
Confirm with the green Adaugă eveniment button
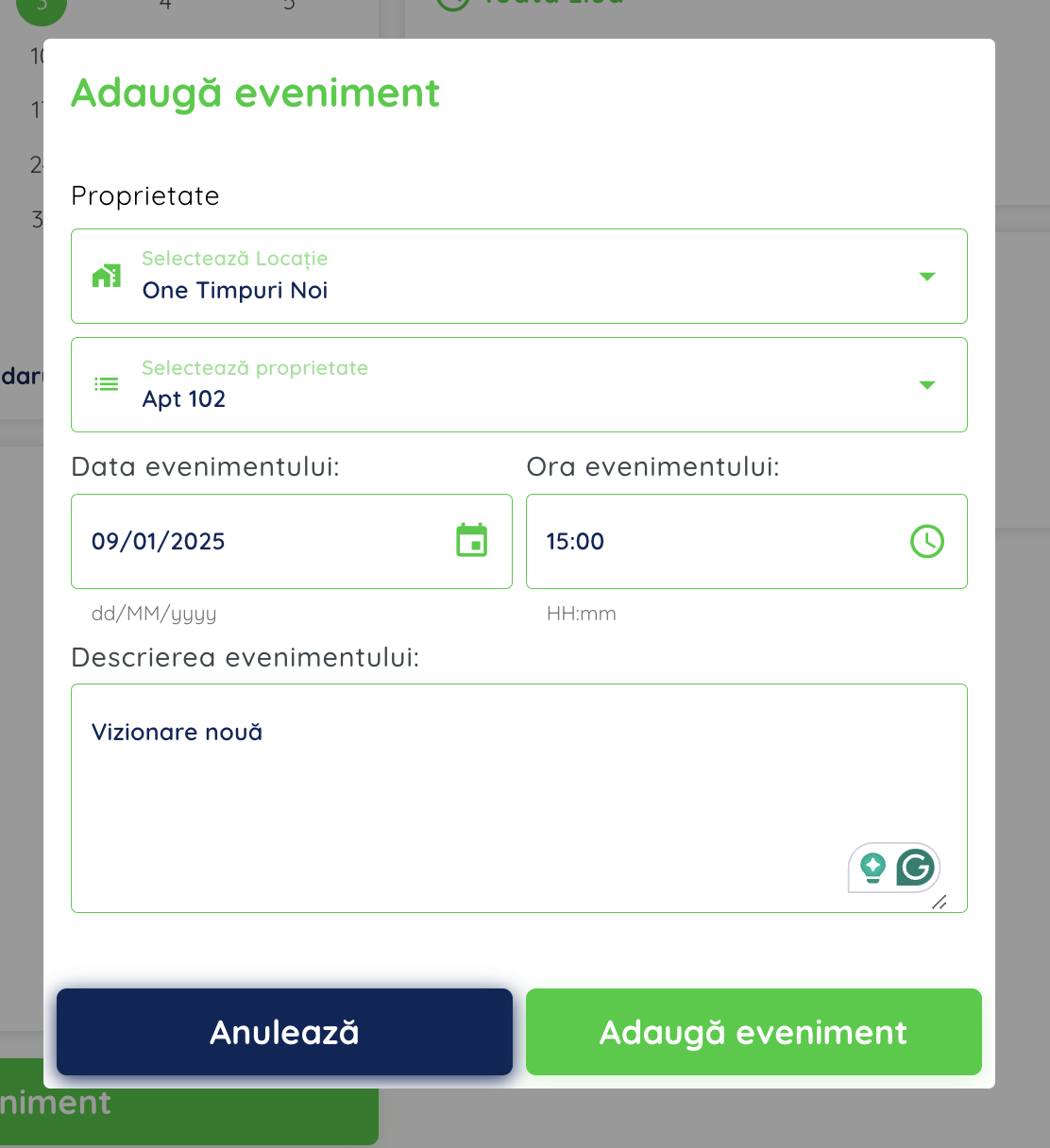pyautogui.click(x=754, y=1032)
